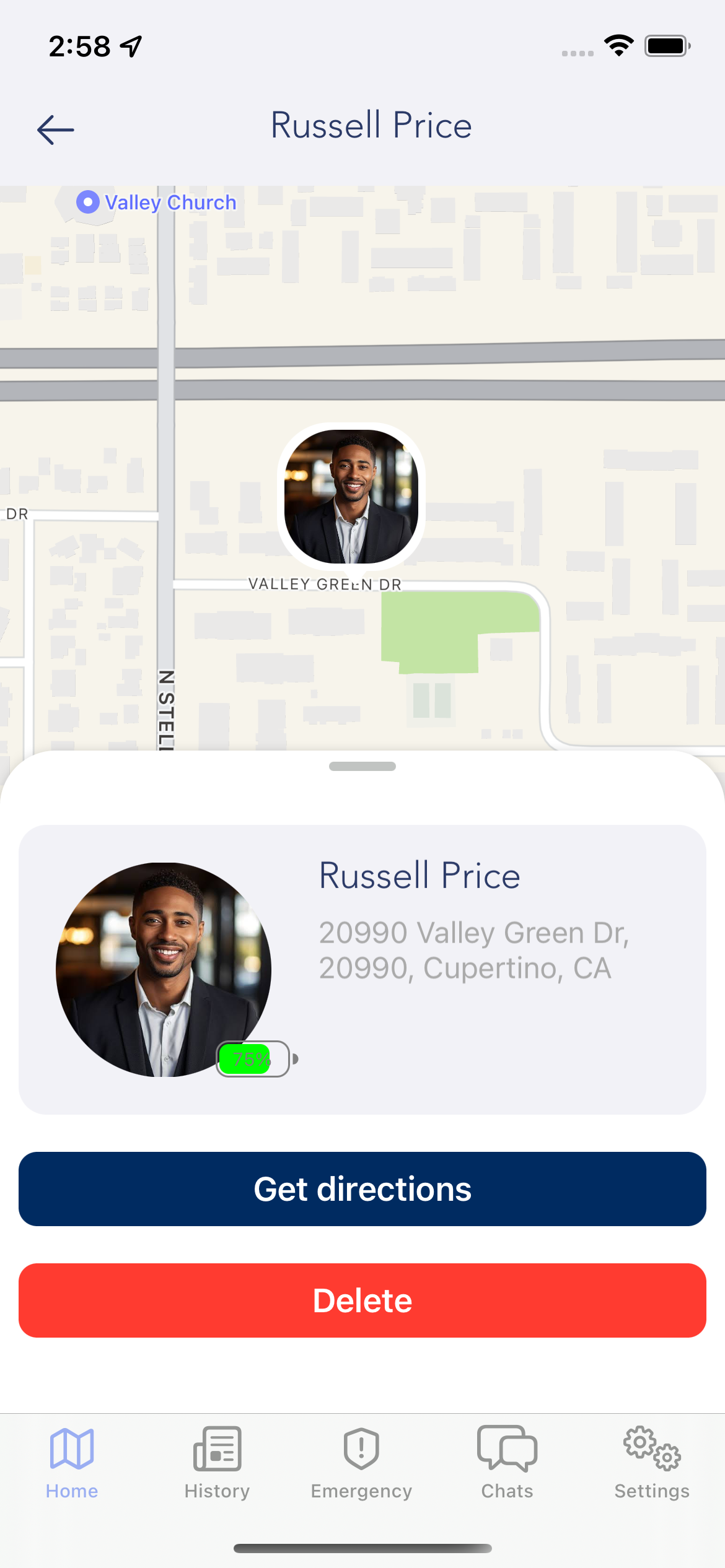Get directions to Russell Price

click(362, 1189)
